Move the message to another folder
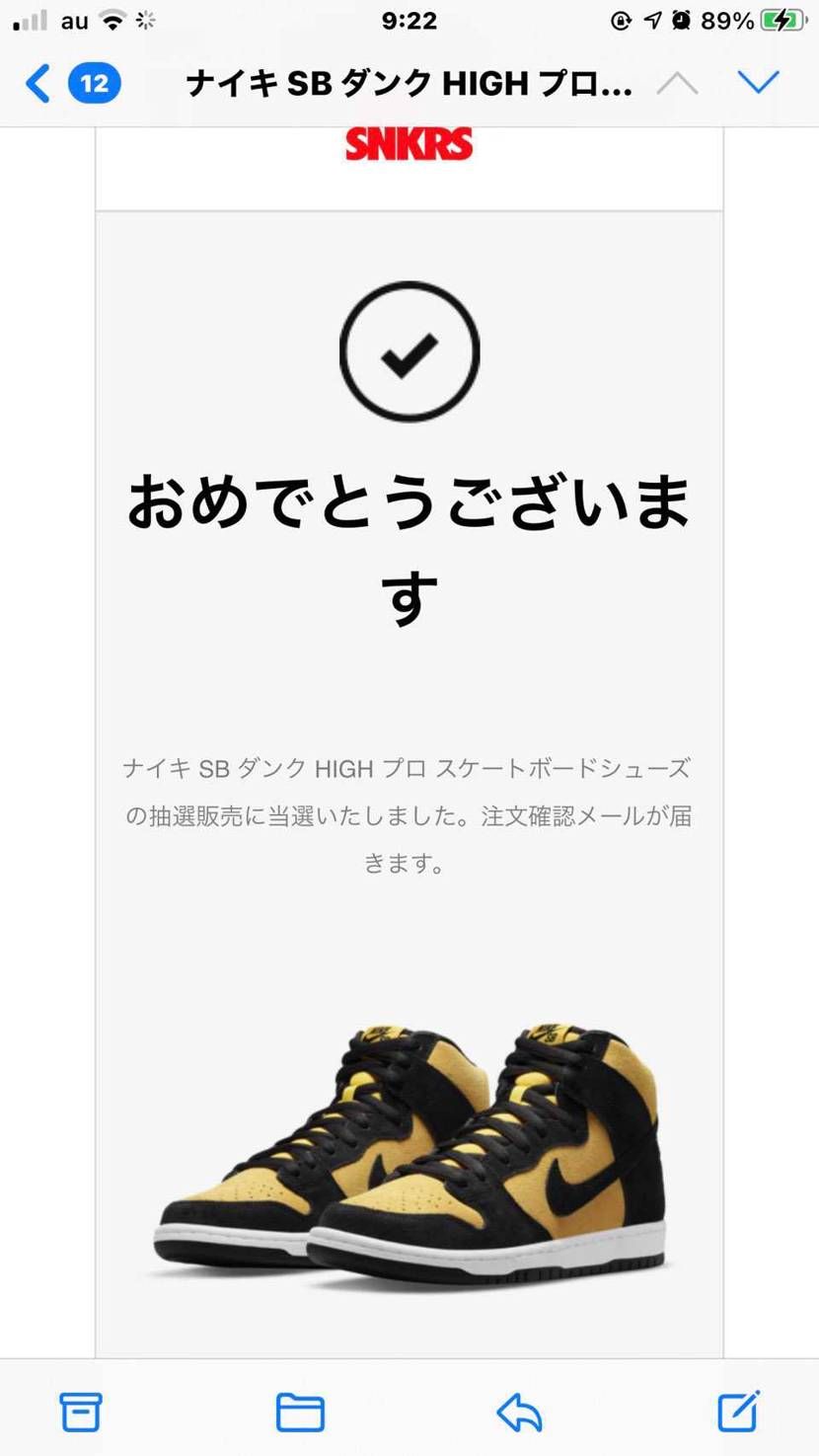The width and height of the screenshot is (819, 1456). pyautogui.click(x=301, y=1414)
